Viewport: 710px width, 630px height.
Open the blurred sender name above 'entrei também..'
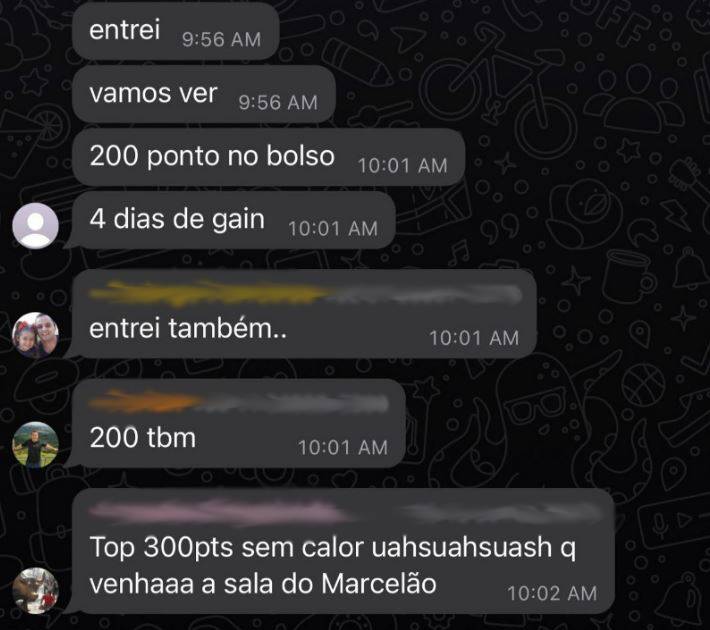(300, 294)
